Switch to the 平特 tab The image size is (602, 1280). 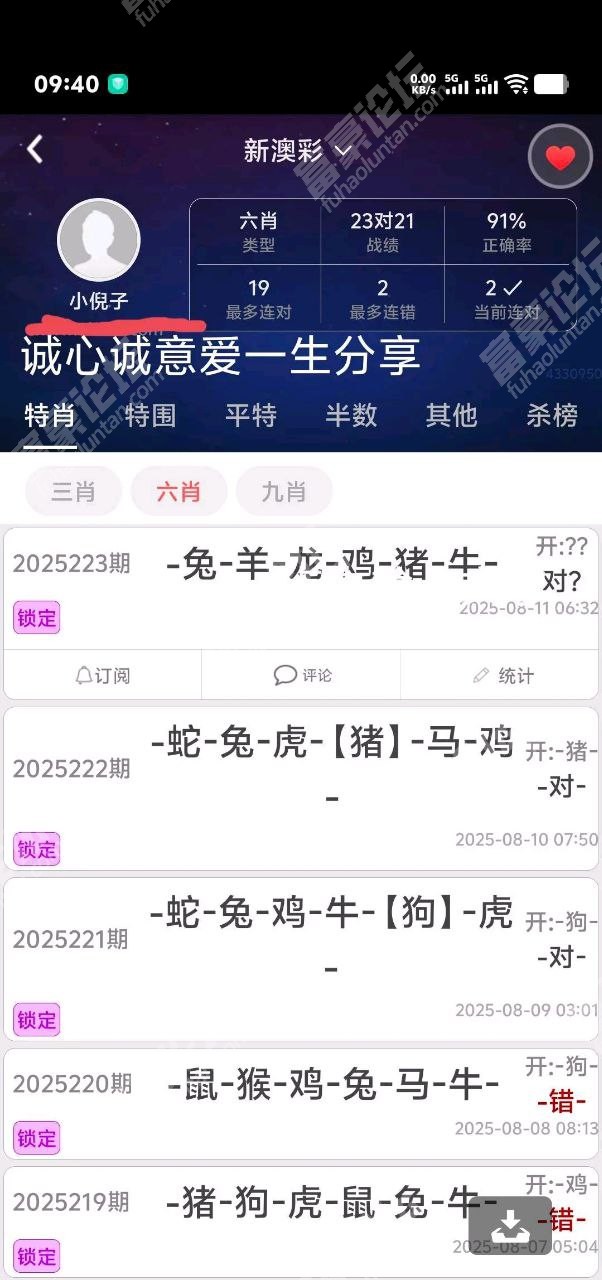point(251,415)
